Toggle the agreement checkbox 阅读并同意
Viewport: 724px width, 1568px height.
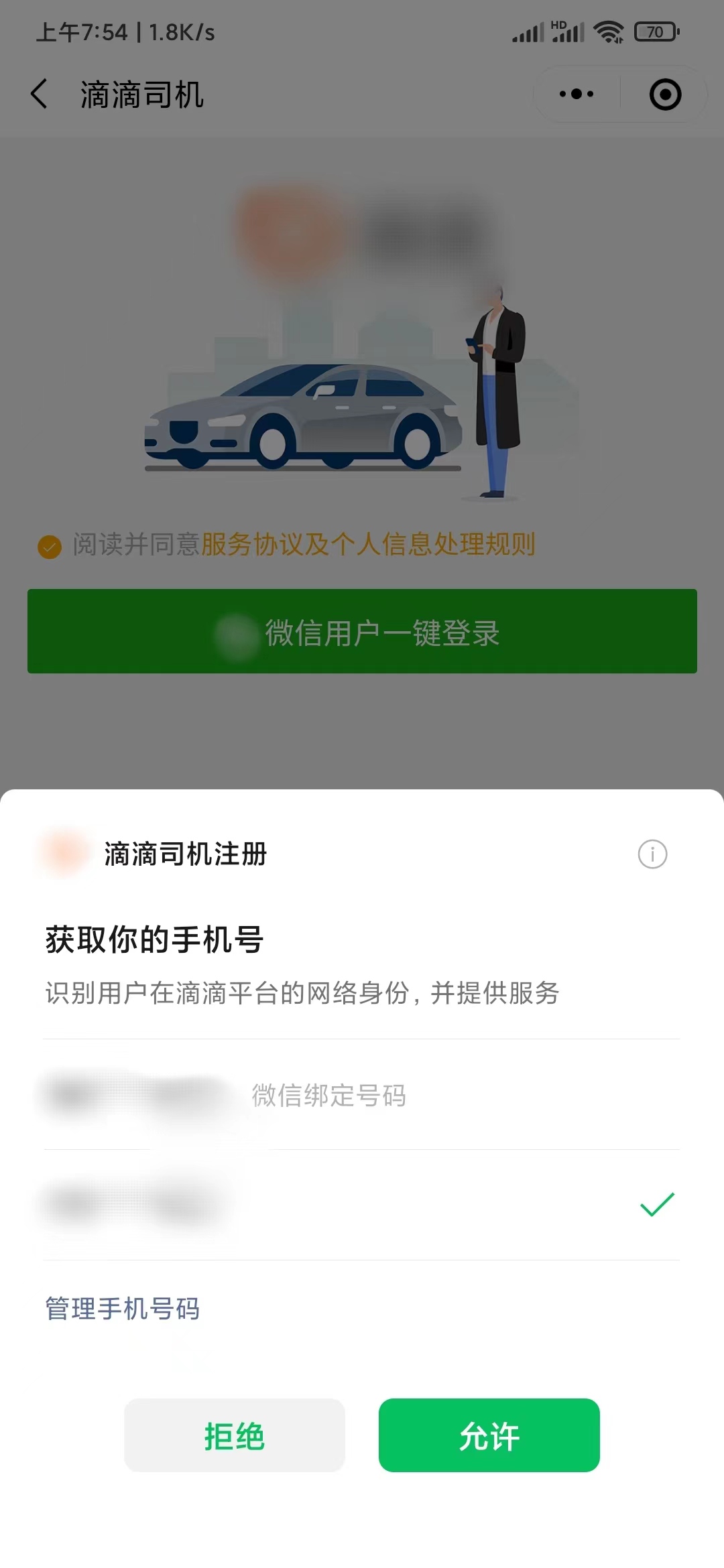pos(48,547)
